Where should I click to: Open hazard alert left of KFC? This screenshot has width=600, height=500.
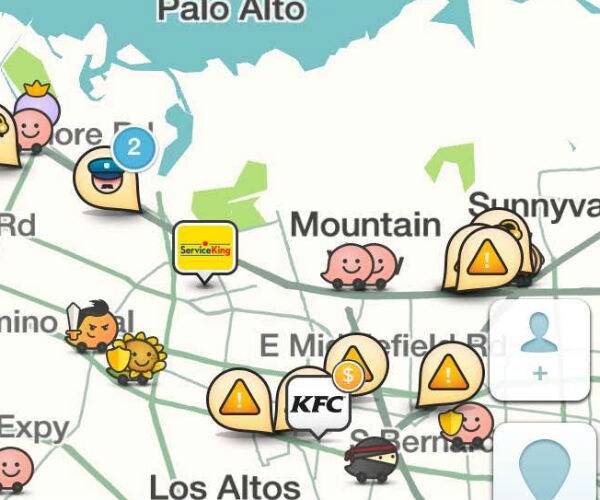click(x=239, y=399)
